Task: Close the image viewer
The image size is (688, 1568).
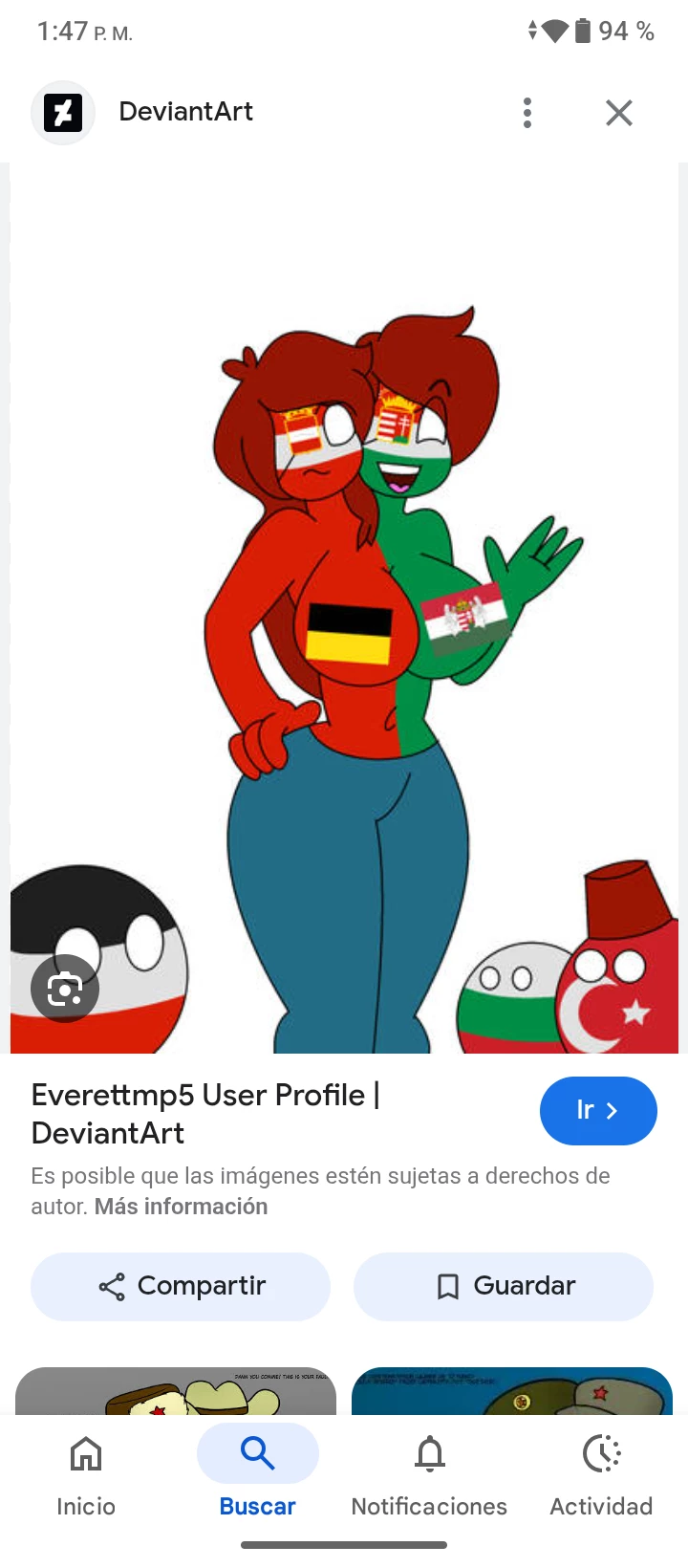Action: (619, 113)
